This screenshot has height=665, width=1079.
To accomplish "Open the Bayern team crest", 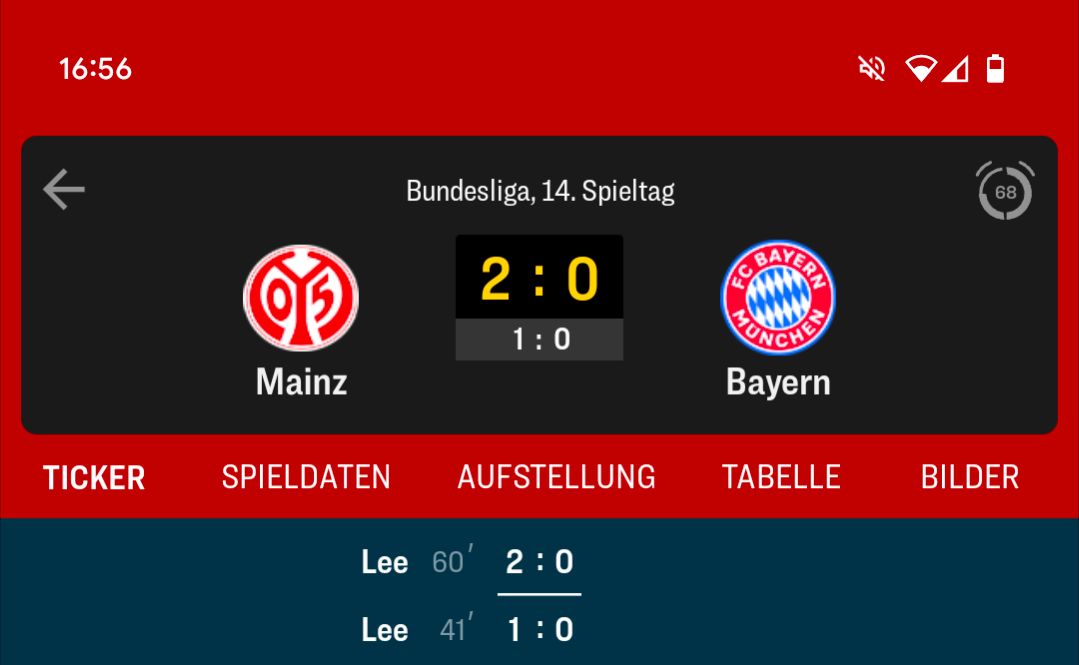I will tap(778, 298).
